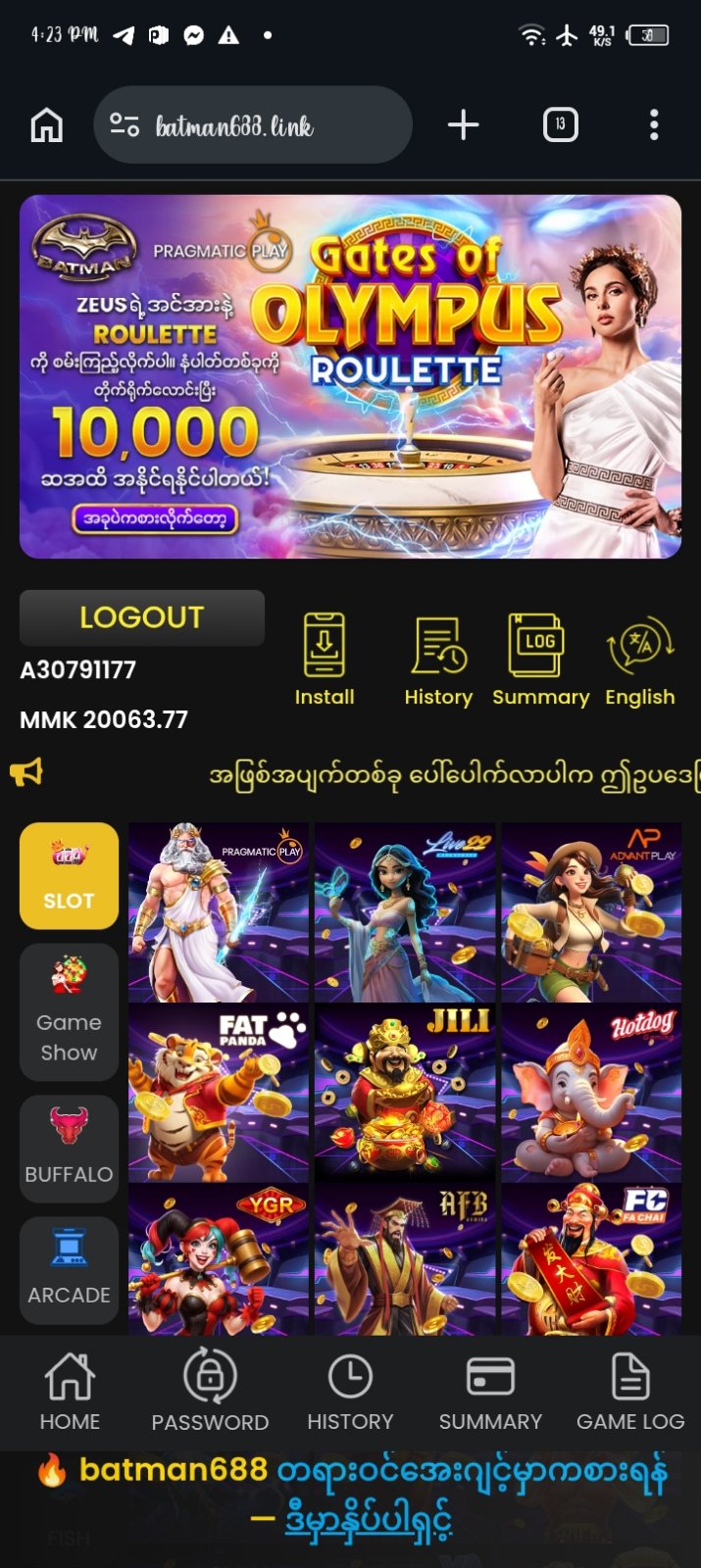The width and height of the screenshot is (701, 1568).
Task: Select the SLOT category
Action: pos(69,874)
